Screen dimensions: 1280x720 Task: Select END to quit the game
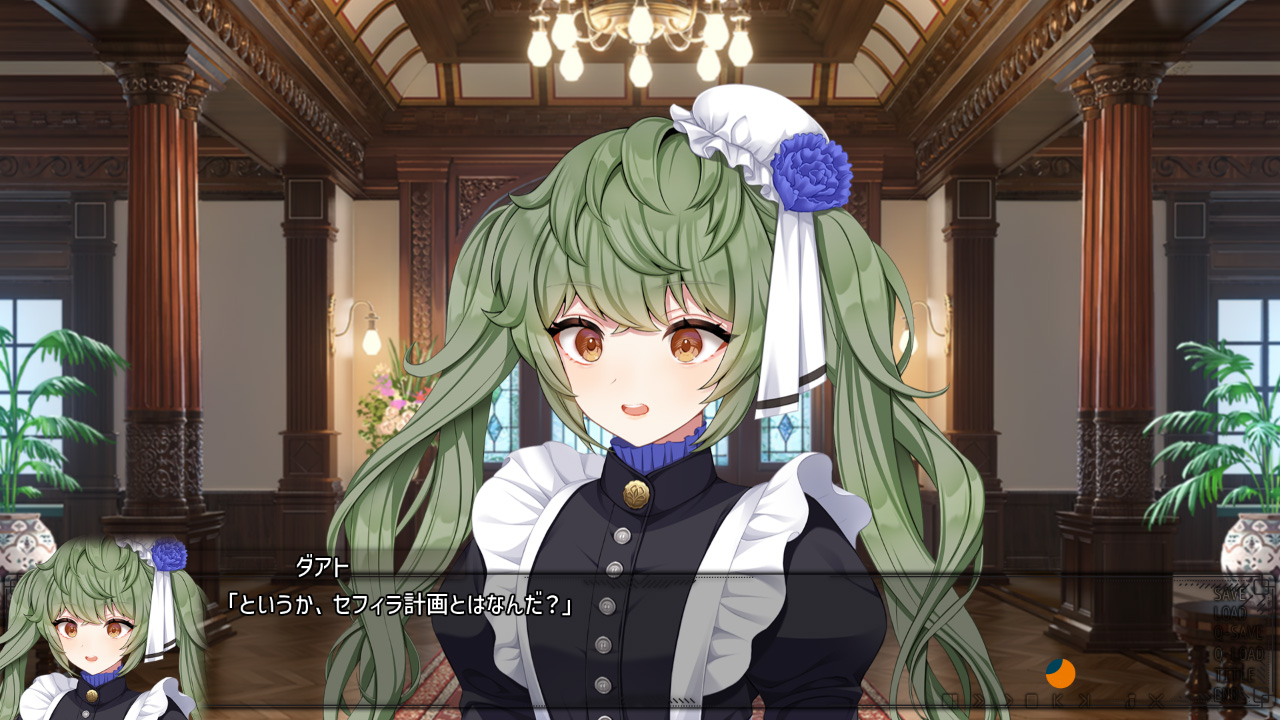click(x=1226, y=694)
